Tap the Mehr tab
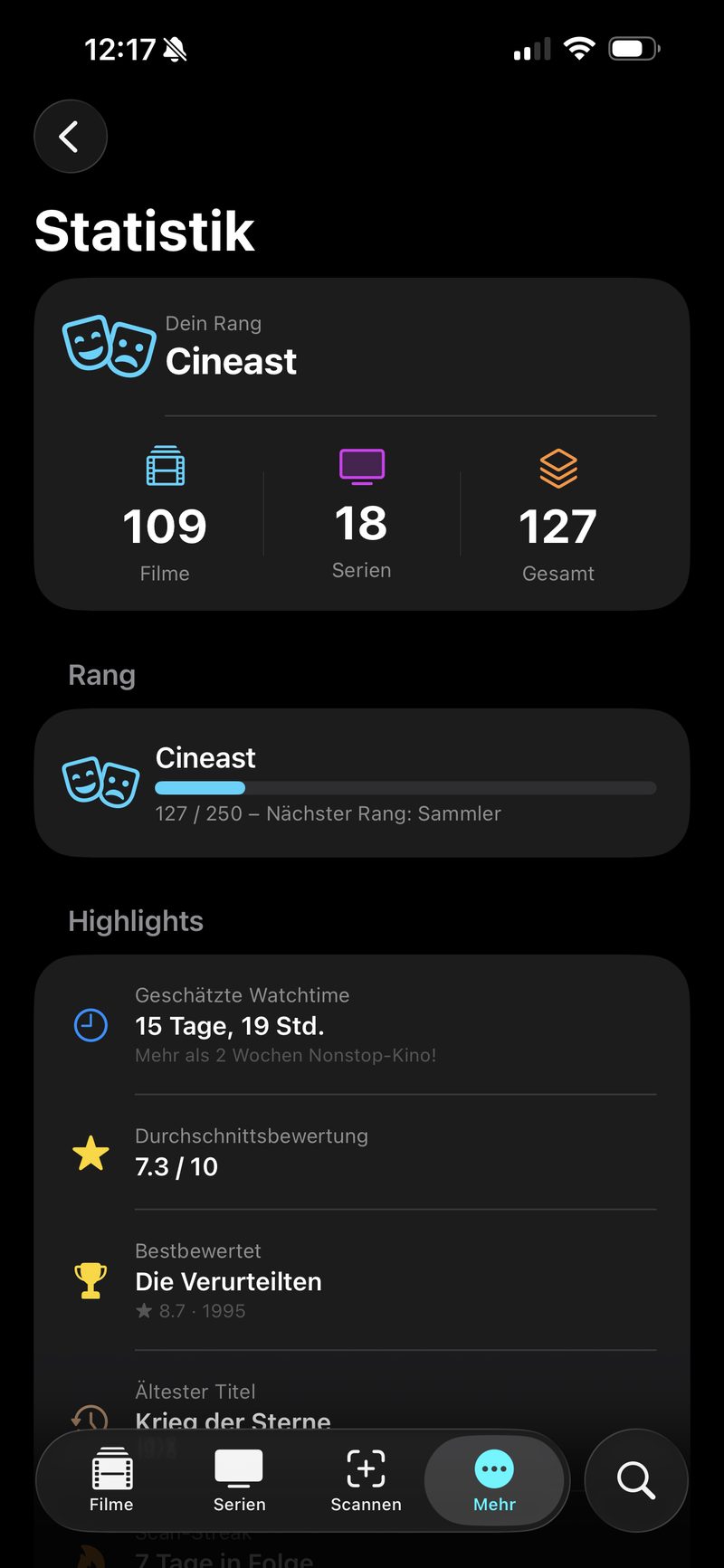Image resolution: width=724 pixels, height=1568 pixels. tap(494, 1479)
